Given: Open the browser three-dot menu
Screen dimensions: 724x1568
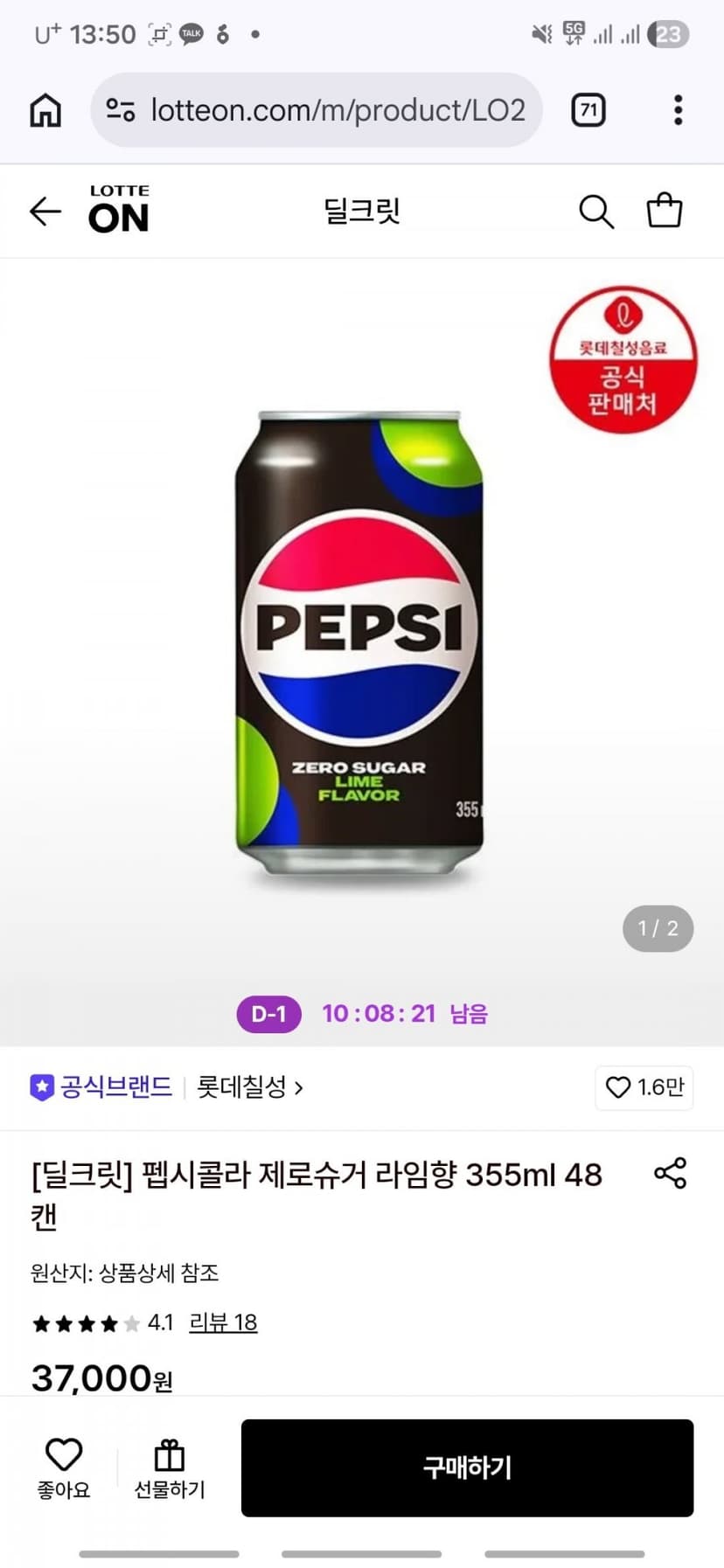Looking at the screenshot, I should 678,110.
